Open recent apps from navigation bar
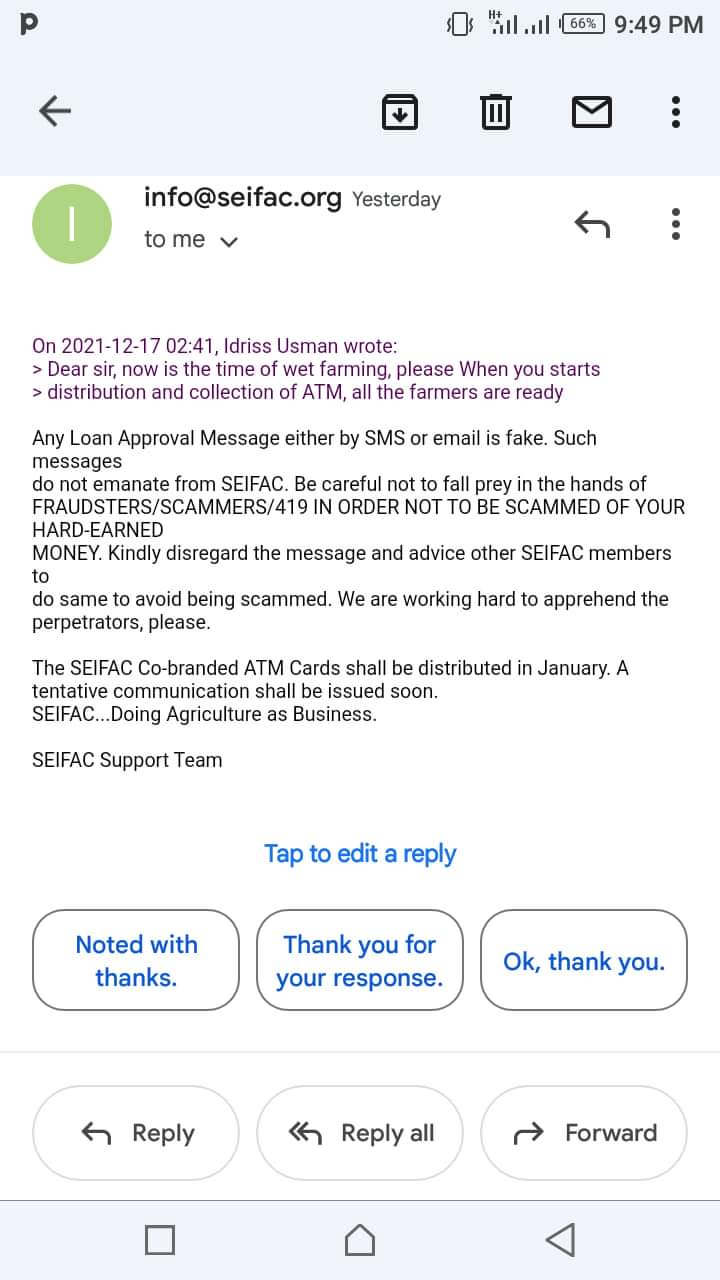This screenshot has width=720, height=1280. [160, 1240]
